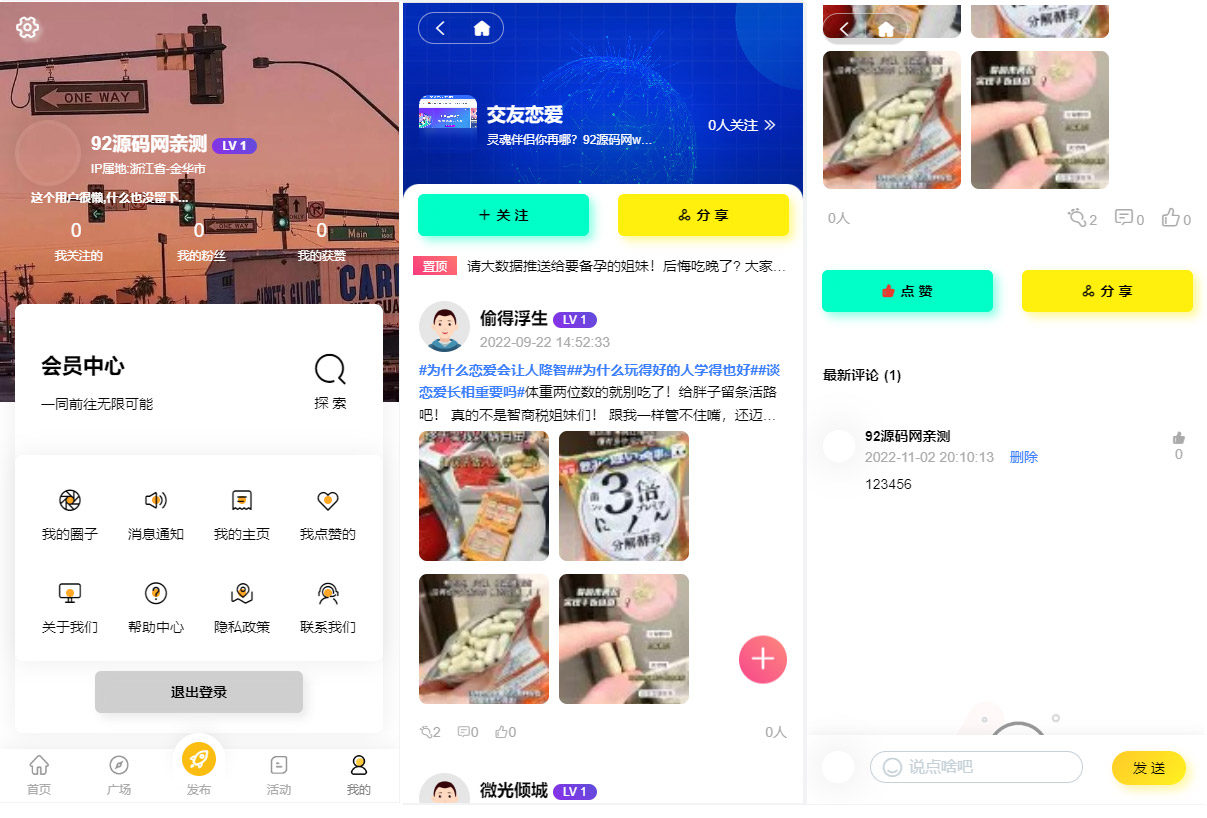This screenshot has height=818, width=1207.
Task: Switch to the 活动 tab
Action: (x=279, y=774)
